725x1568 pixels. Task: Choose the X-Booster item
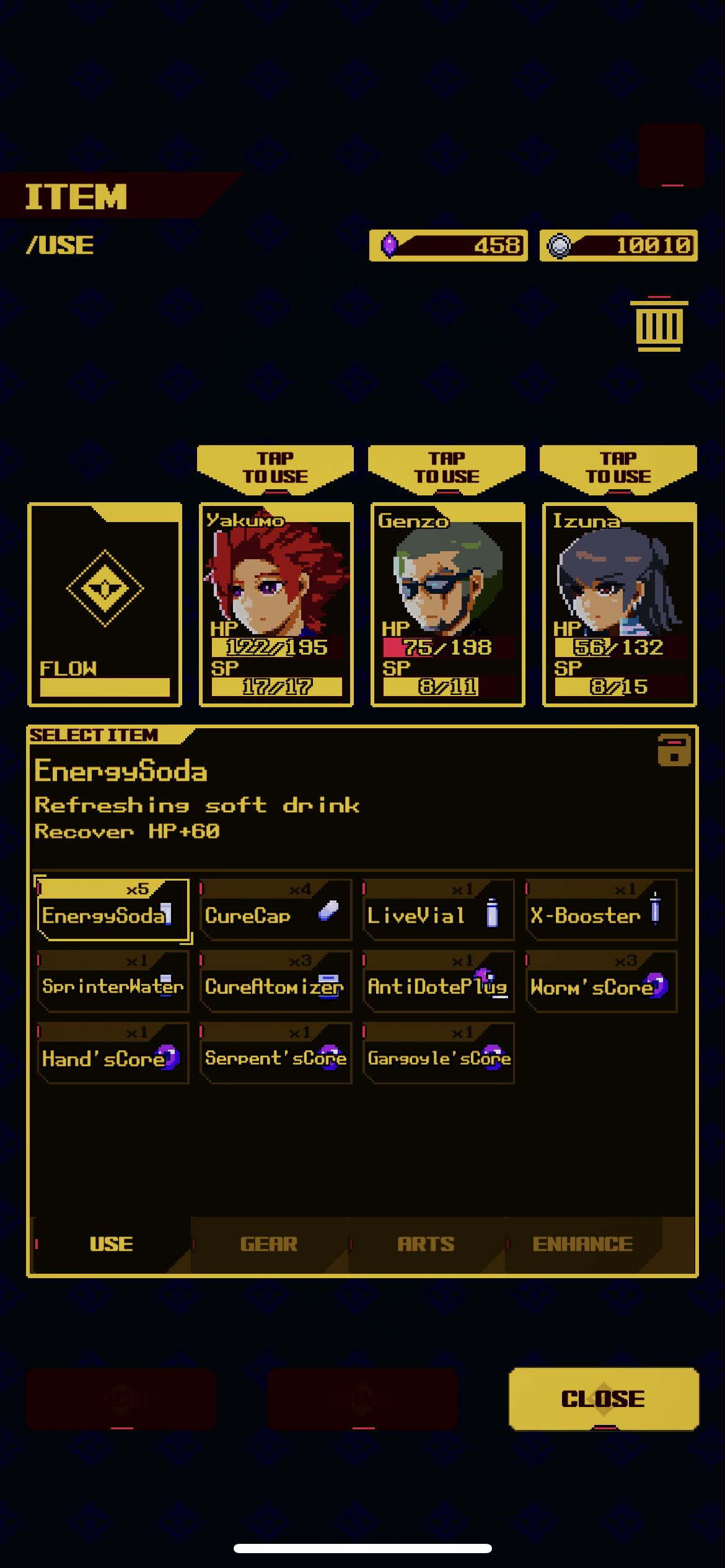(x=601, y=910)
